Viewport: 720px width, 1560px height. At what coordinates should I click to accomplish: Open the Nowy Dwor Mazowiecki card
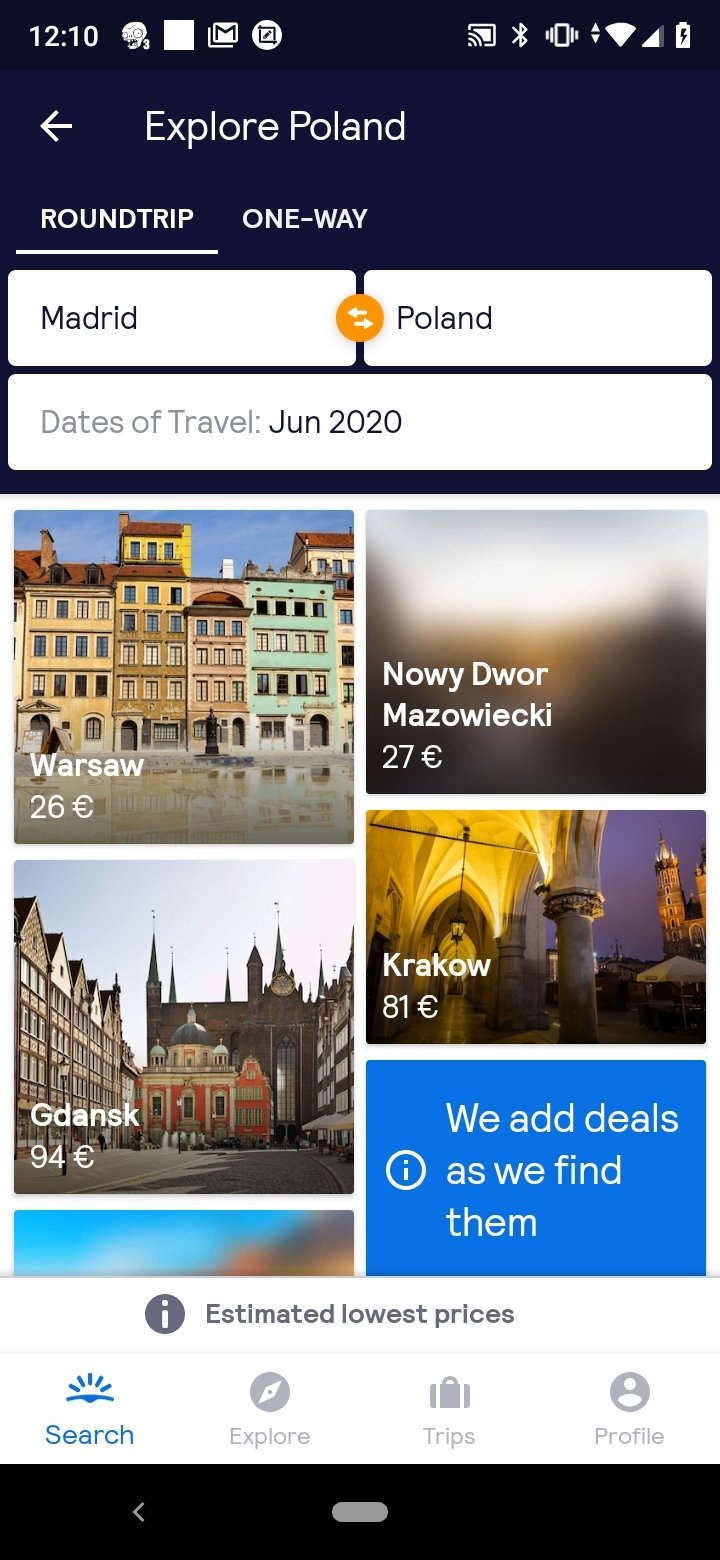pos(536,652)
